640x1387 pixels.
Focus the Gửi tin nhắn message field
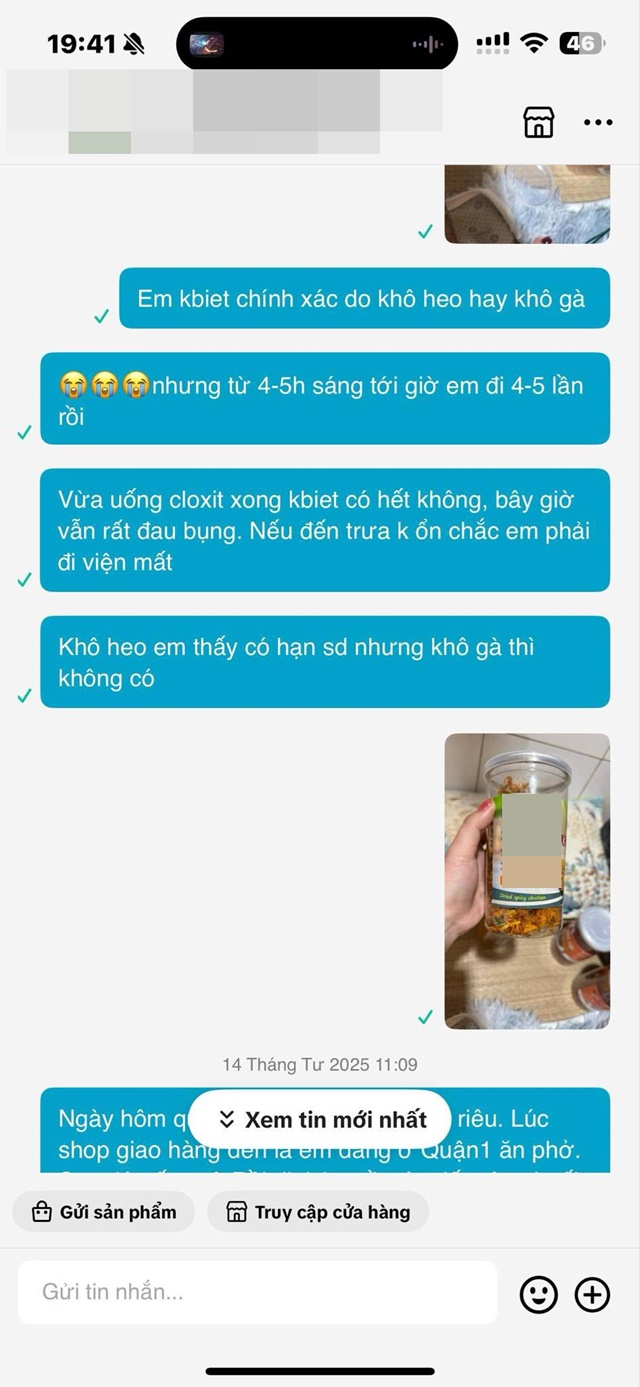(257, 1292)
